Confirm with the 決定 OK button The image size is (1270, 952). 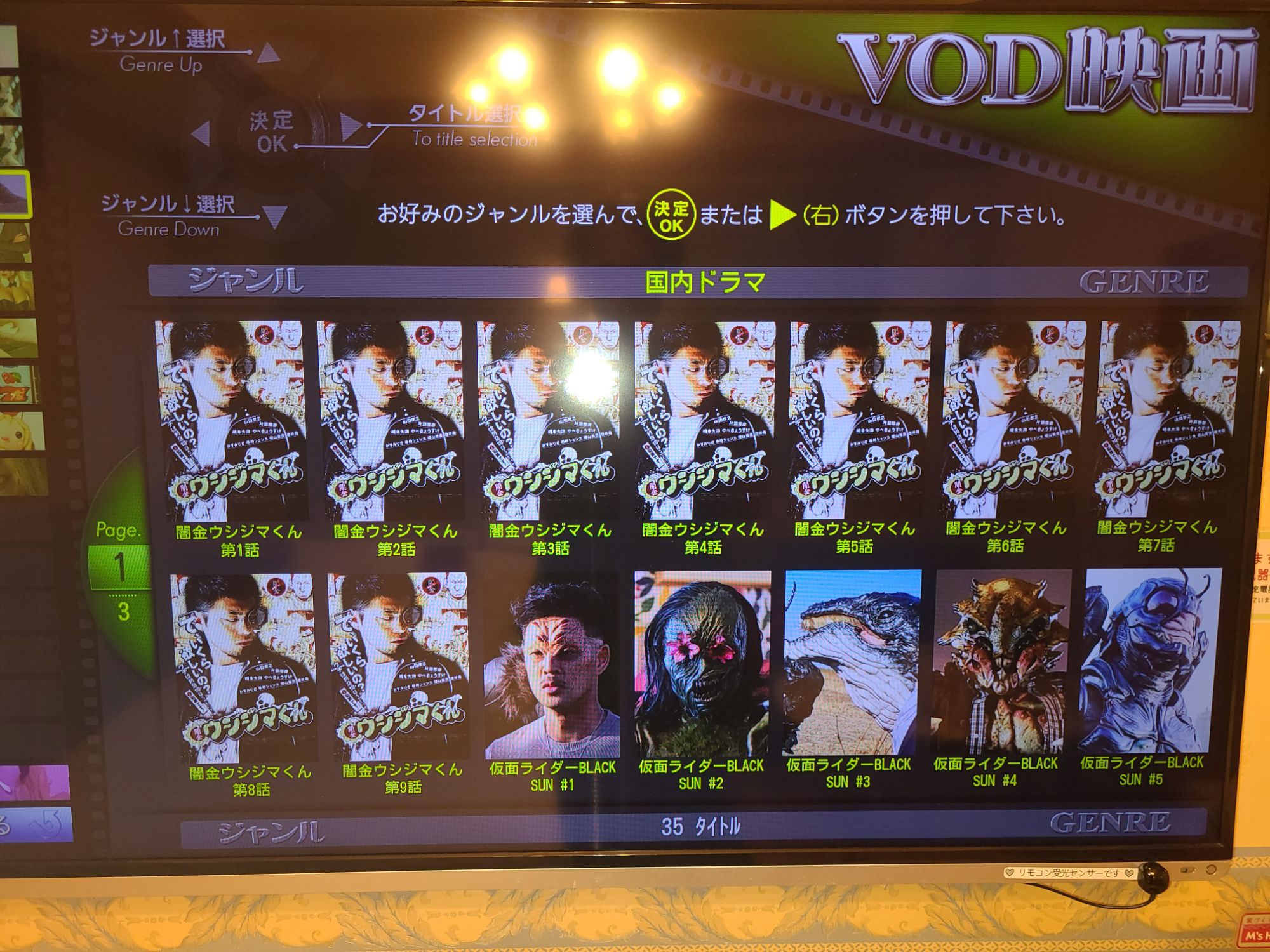pyautogui.click(x=272, y=132)
